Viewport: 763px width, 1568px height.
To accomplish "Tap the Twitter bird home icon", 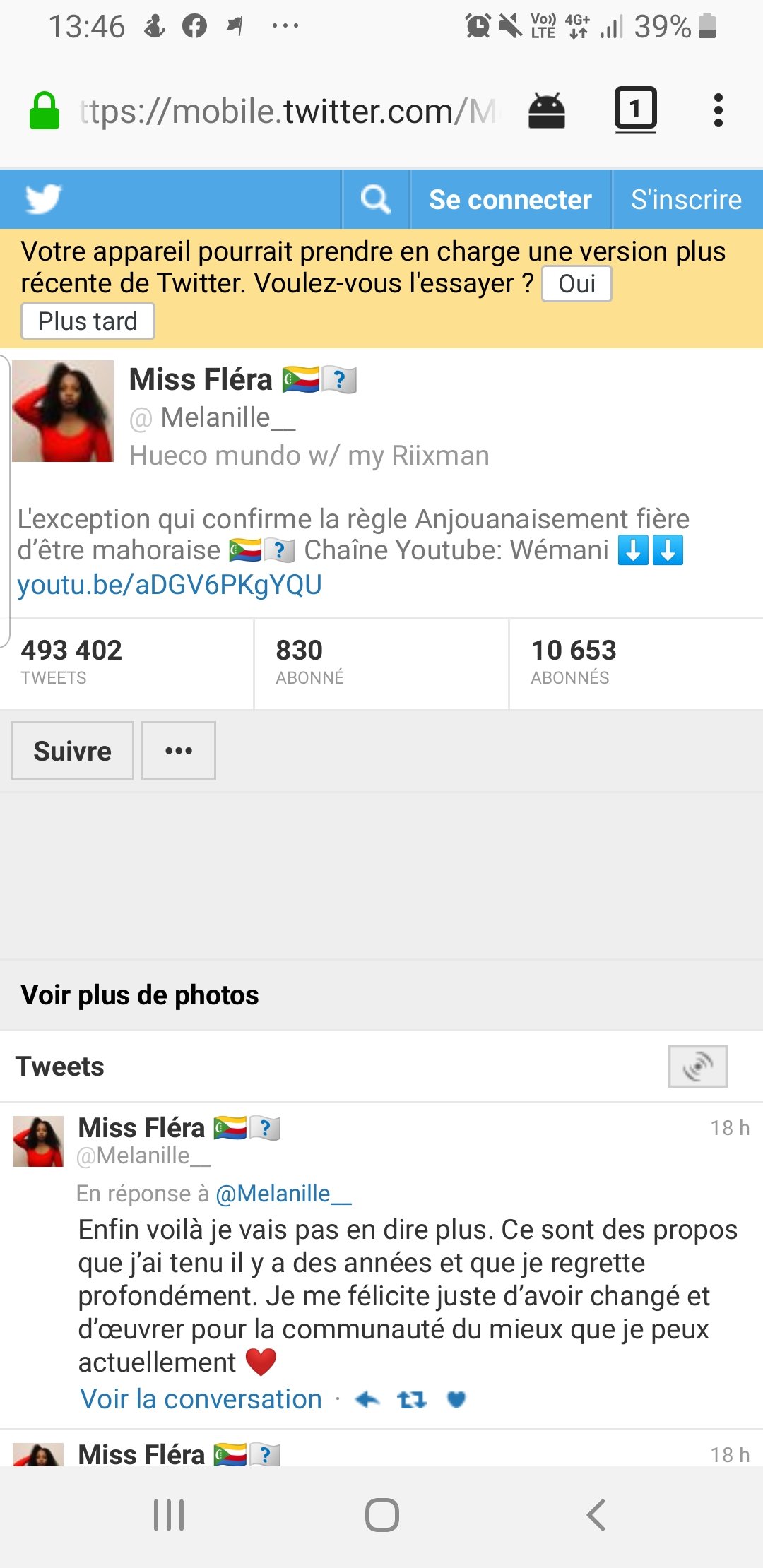I will (x=43, y=200).
